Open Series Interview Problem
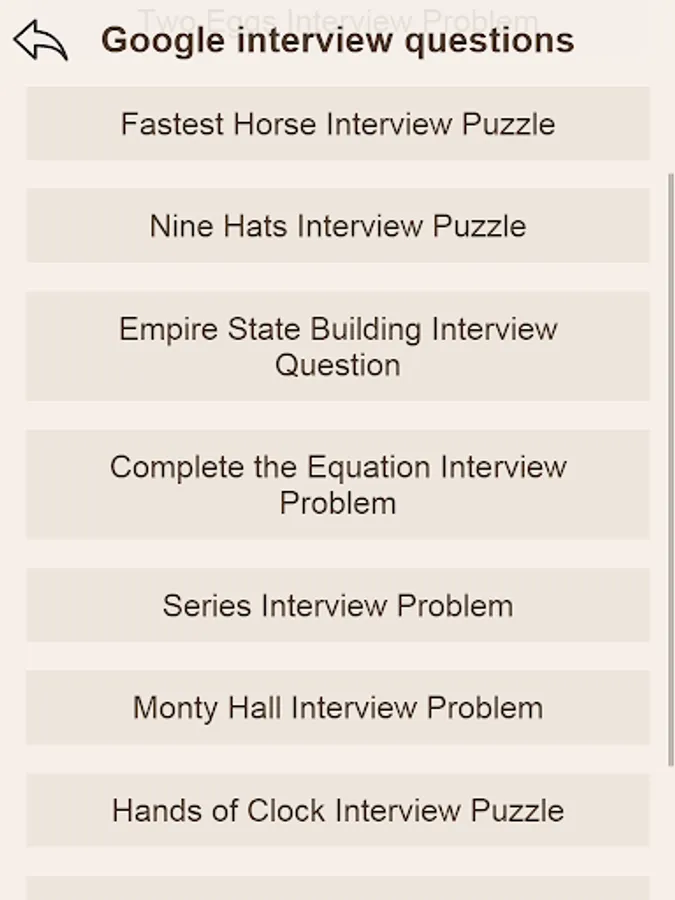This screenshot has height=900, width=675. (338, 606)
